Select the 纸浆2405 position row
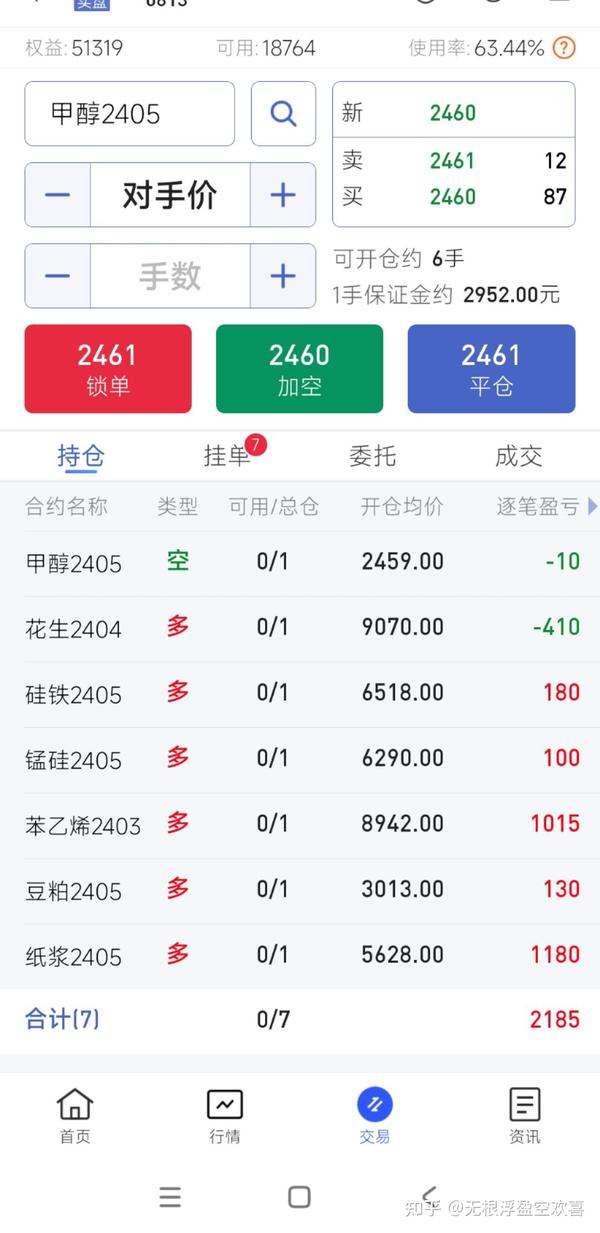The image size is (600, 1233). [x=300, y=955]
